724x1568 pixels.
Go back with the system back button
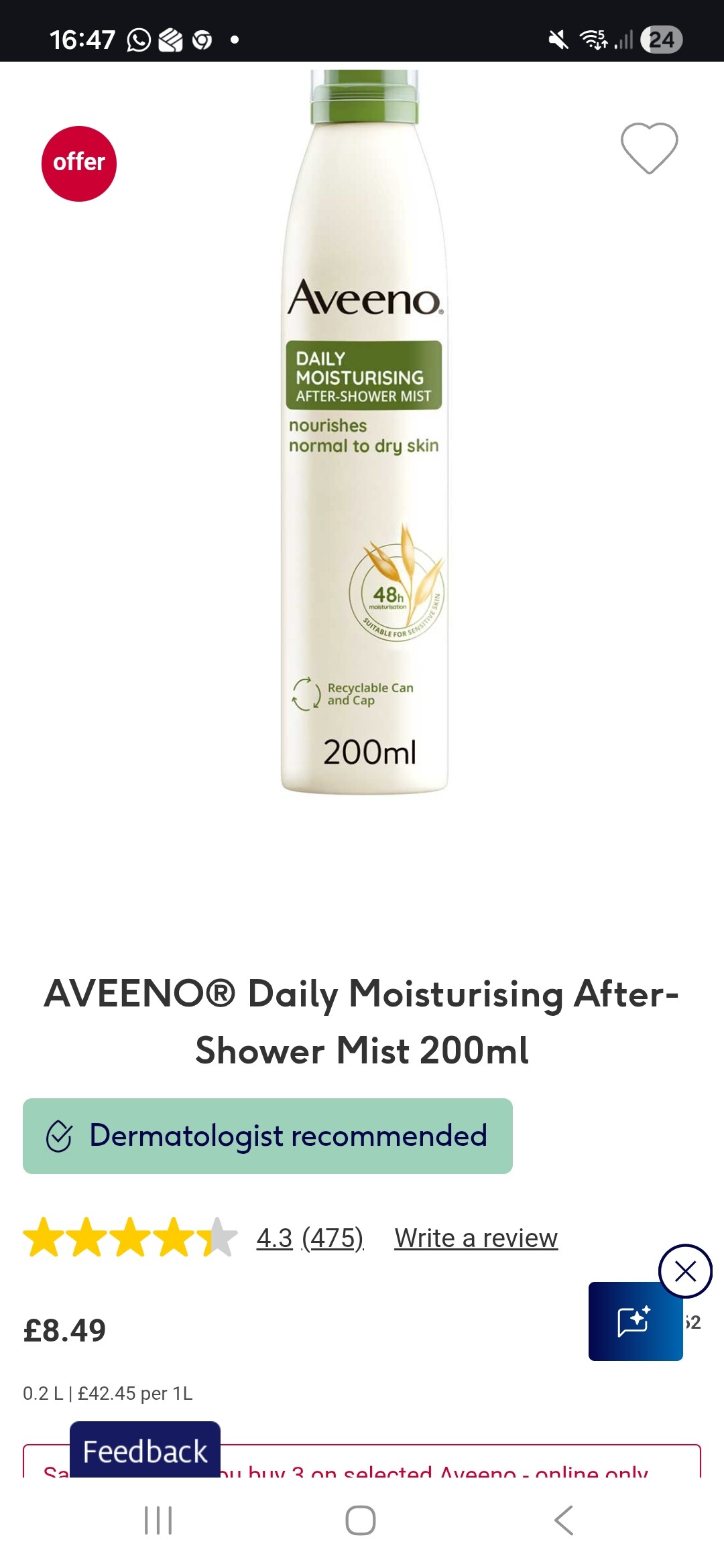[564, 1520]
